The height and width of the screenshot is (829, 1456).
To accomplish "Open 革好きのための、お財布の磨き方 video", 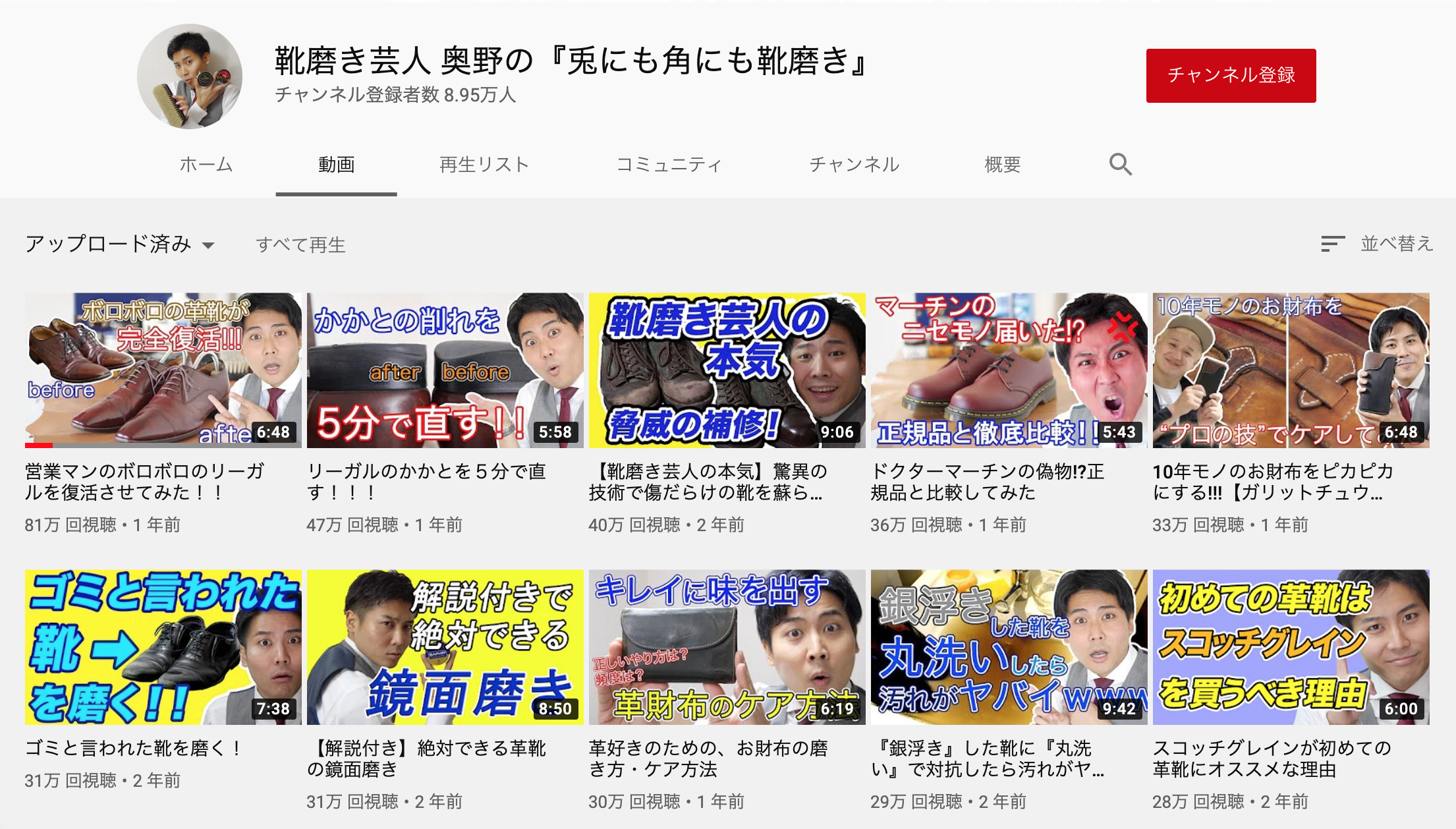I will [x=727, y=647].
